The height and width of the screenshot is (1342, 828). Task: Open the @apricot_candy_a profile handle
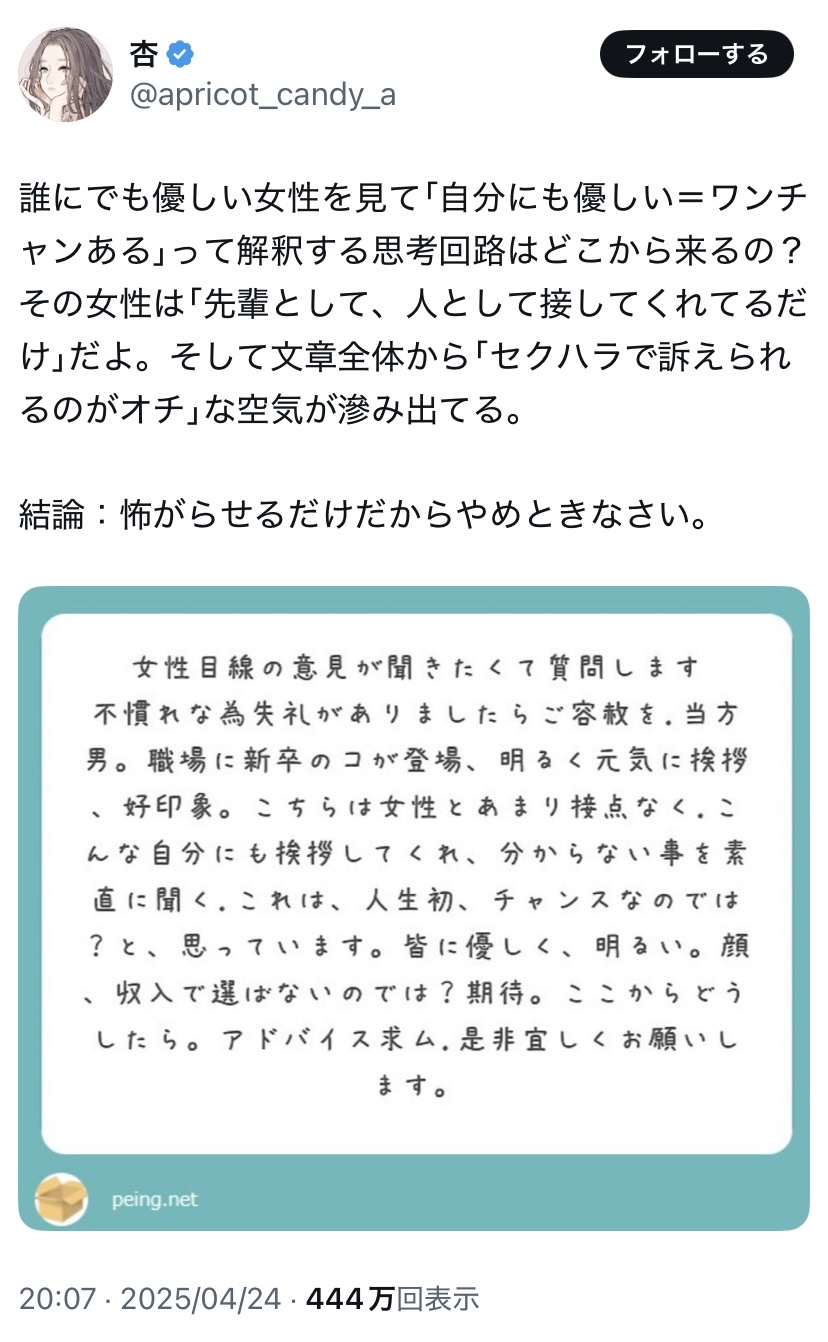pos(262,95)
